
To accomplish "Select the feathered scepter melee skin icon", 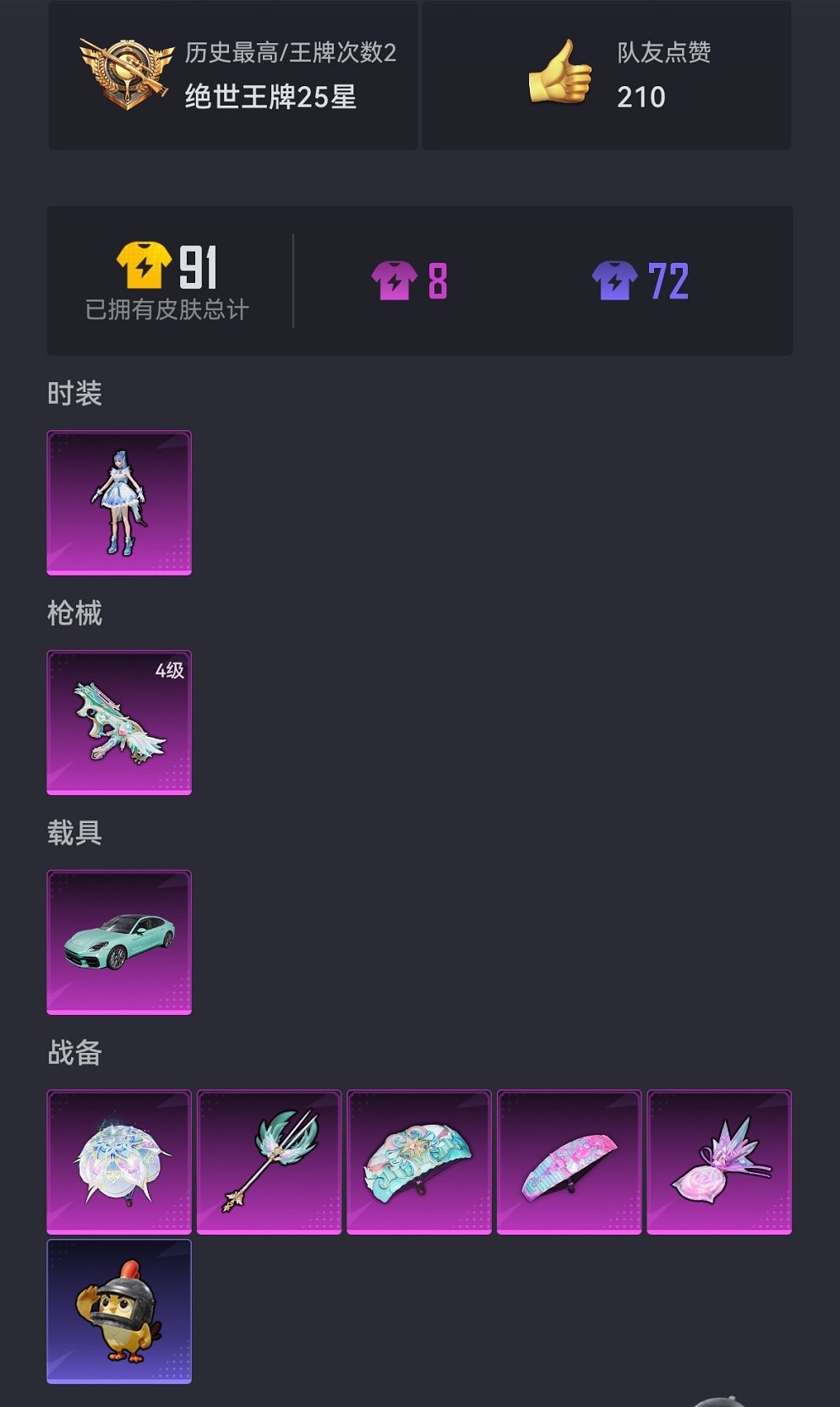I will click(269, 1162).
